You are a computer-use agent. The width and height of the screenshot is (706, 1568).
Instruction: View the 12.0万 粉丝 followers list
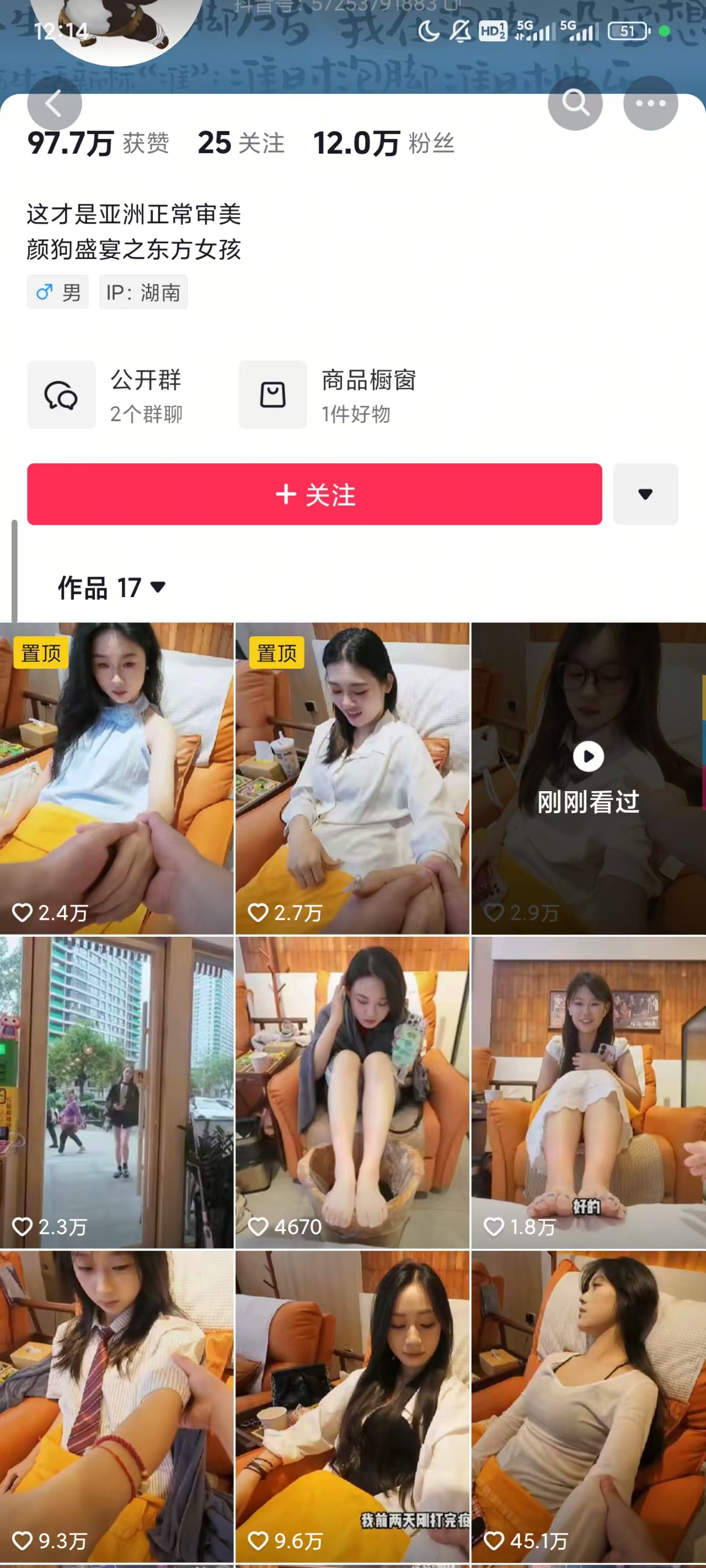[x=384, y=144]
